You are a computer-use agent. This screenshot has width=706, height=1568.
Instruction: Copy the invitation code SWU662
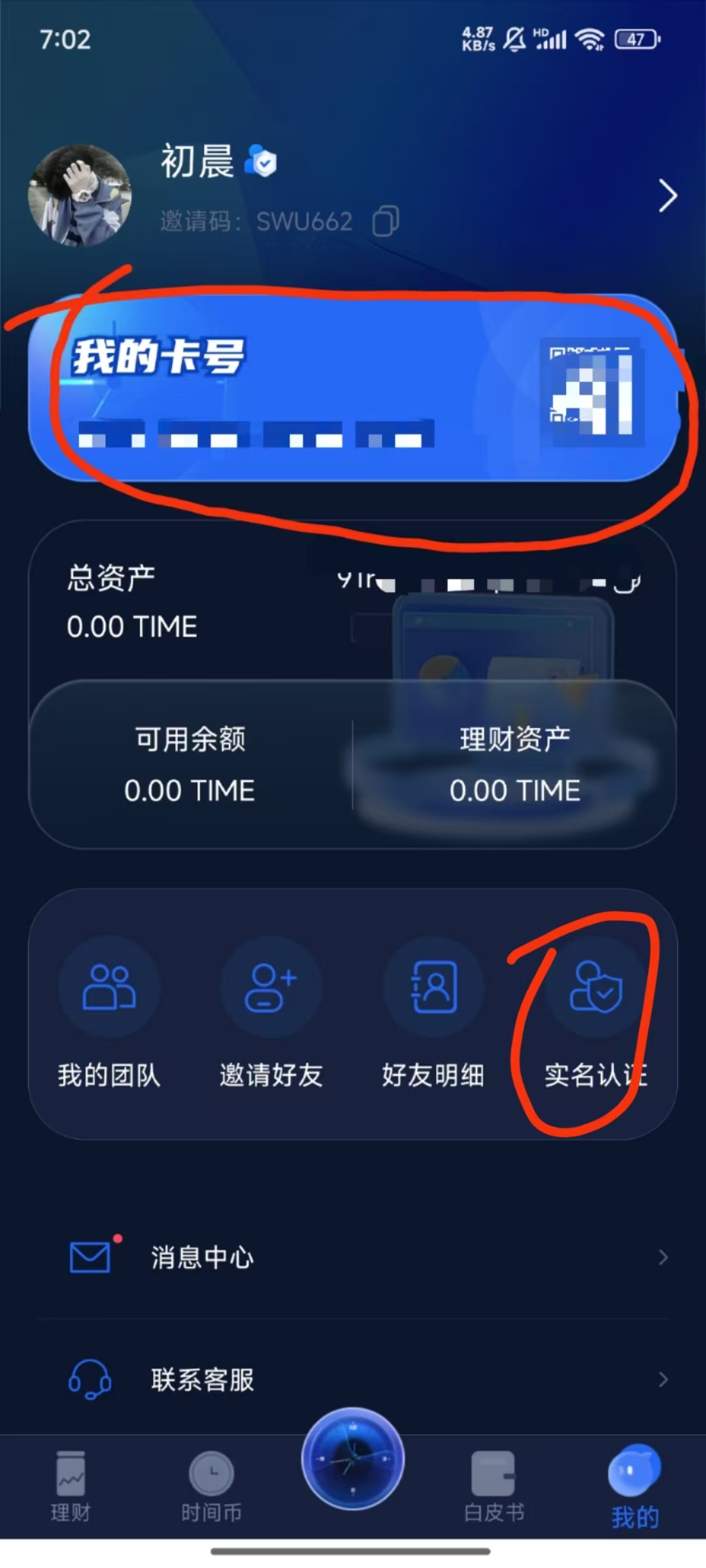[386, 221]
